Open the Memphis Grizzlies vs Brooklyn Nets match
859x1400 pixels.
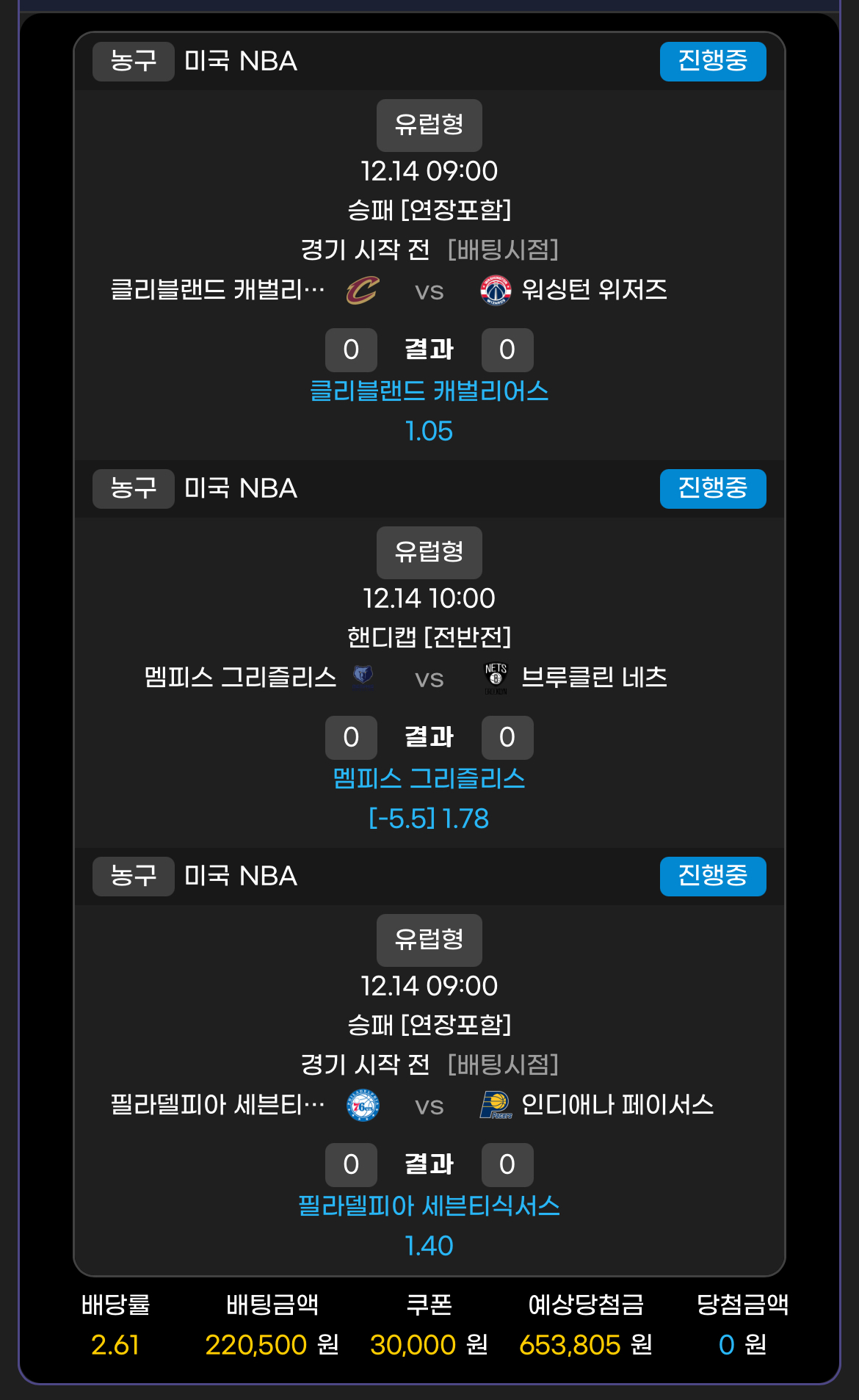coord(429,678)
